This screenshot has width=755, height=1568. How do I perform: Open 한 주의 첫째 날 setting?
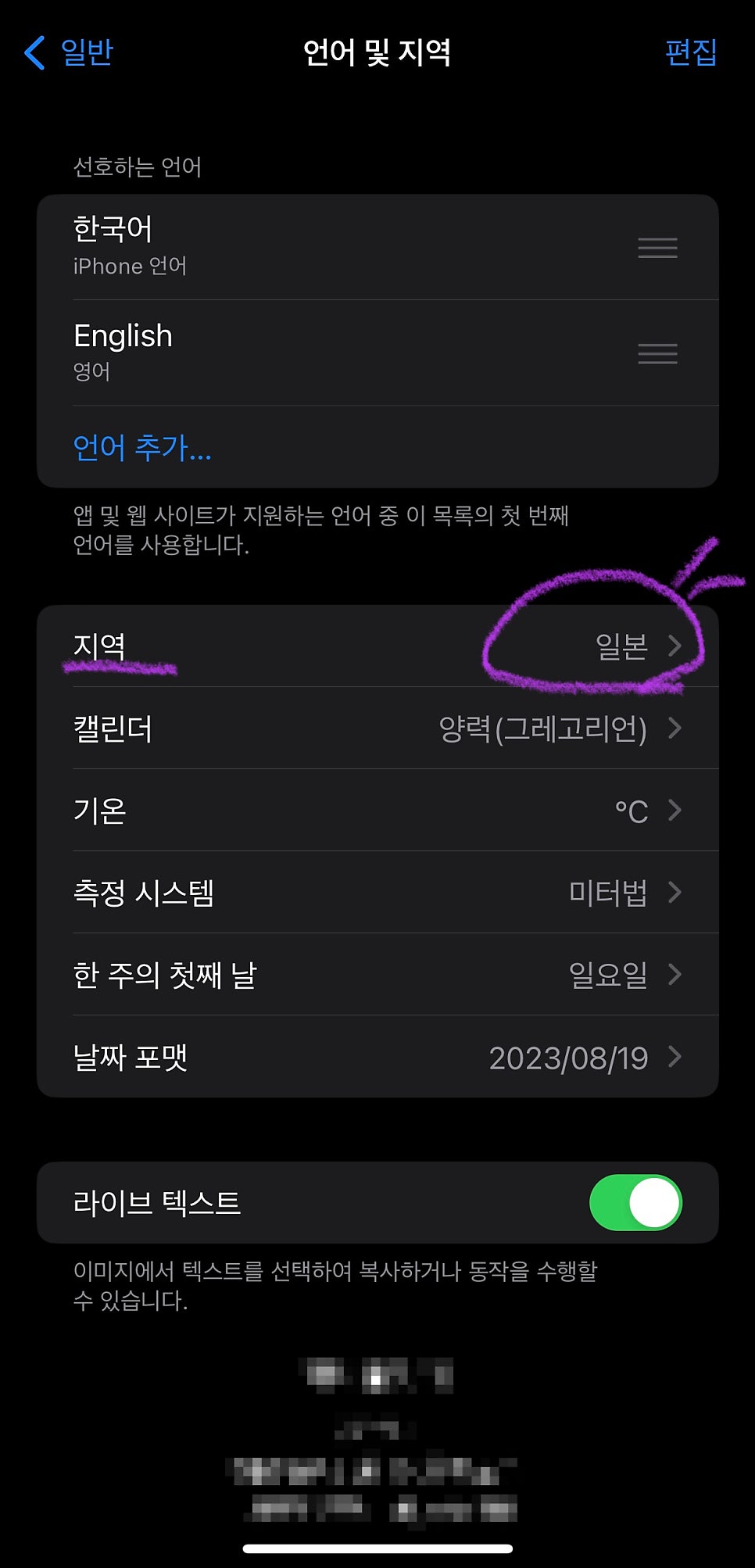[377, 975]
